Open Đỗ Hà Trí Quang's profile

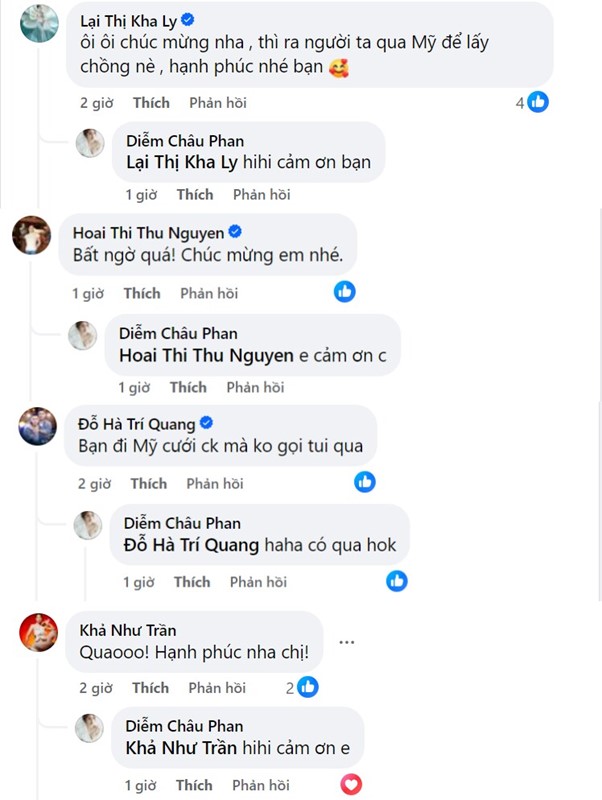click(137, 422)
